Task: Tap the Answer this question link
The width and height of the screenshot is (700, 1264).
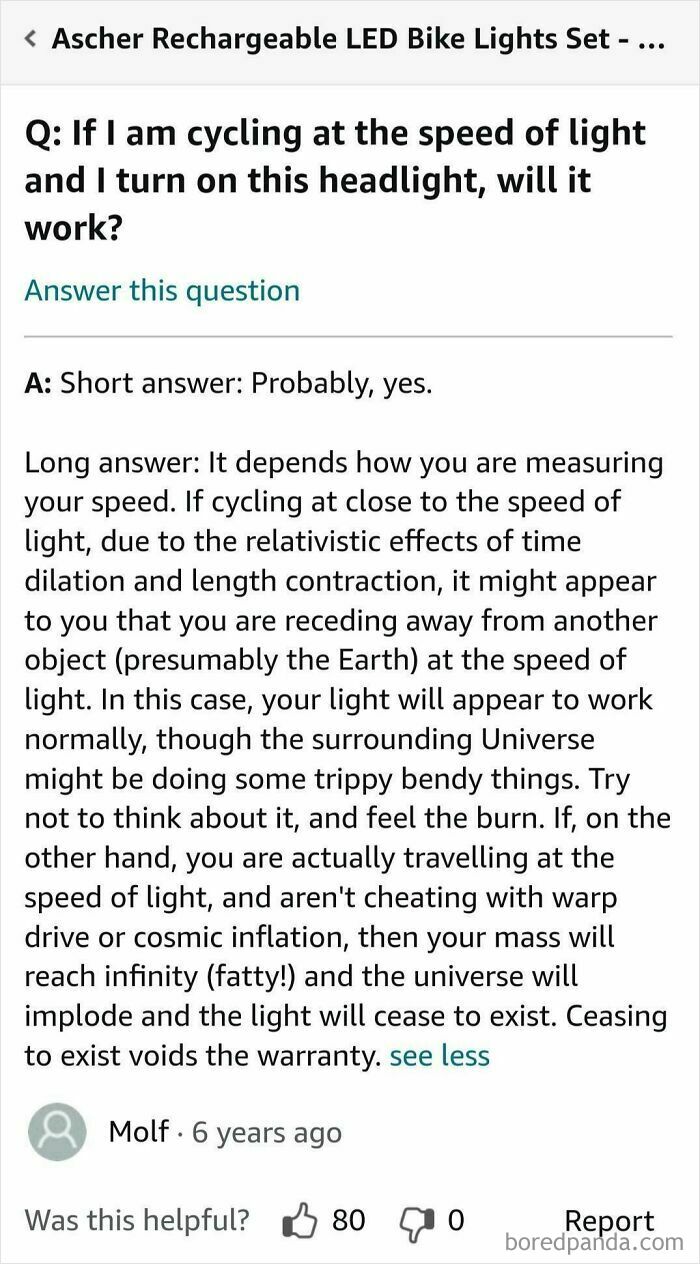Action: tap(162, 291)
